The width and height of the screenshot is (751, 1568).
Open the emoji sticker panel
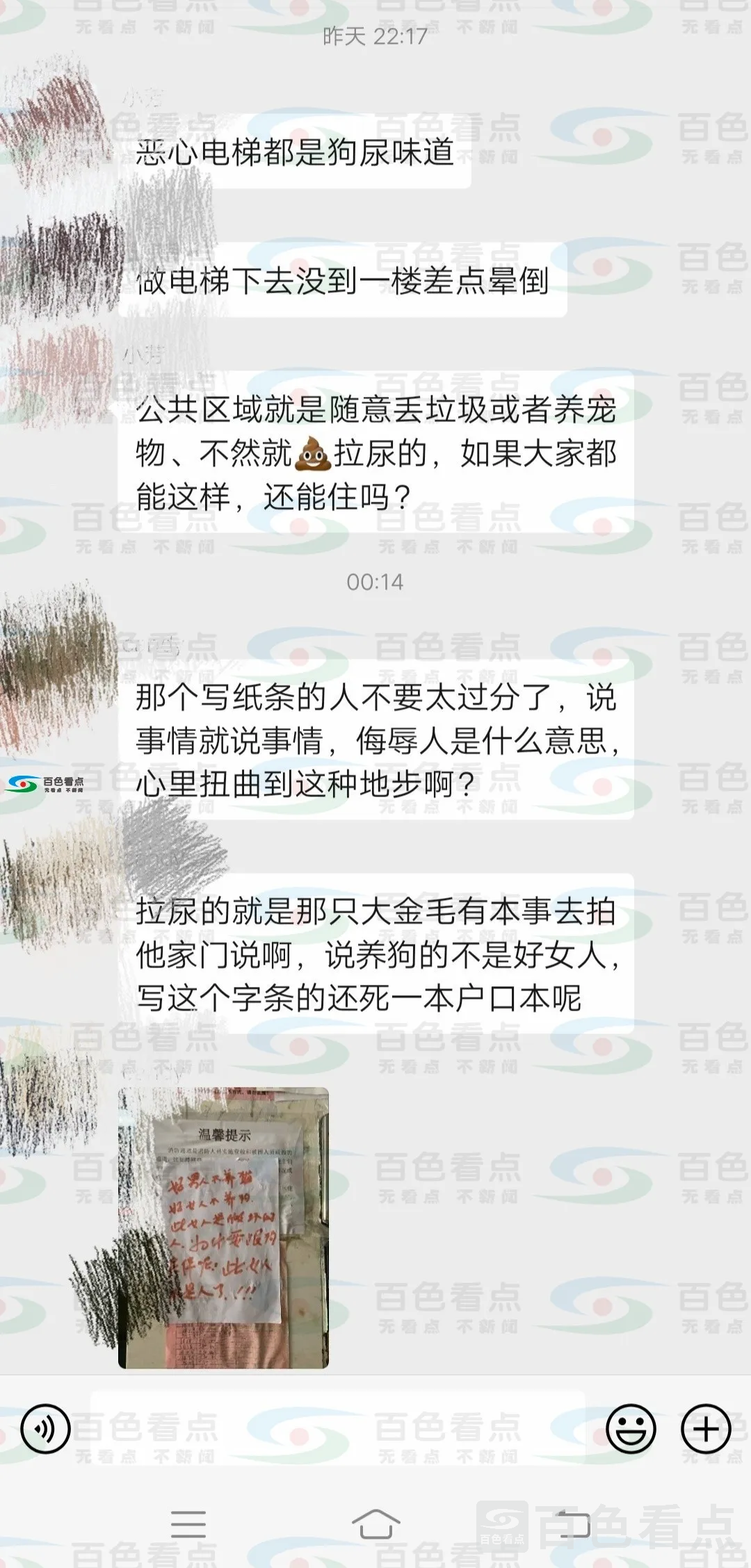[x=631, y=1429]
